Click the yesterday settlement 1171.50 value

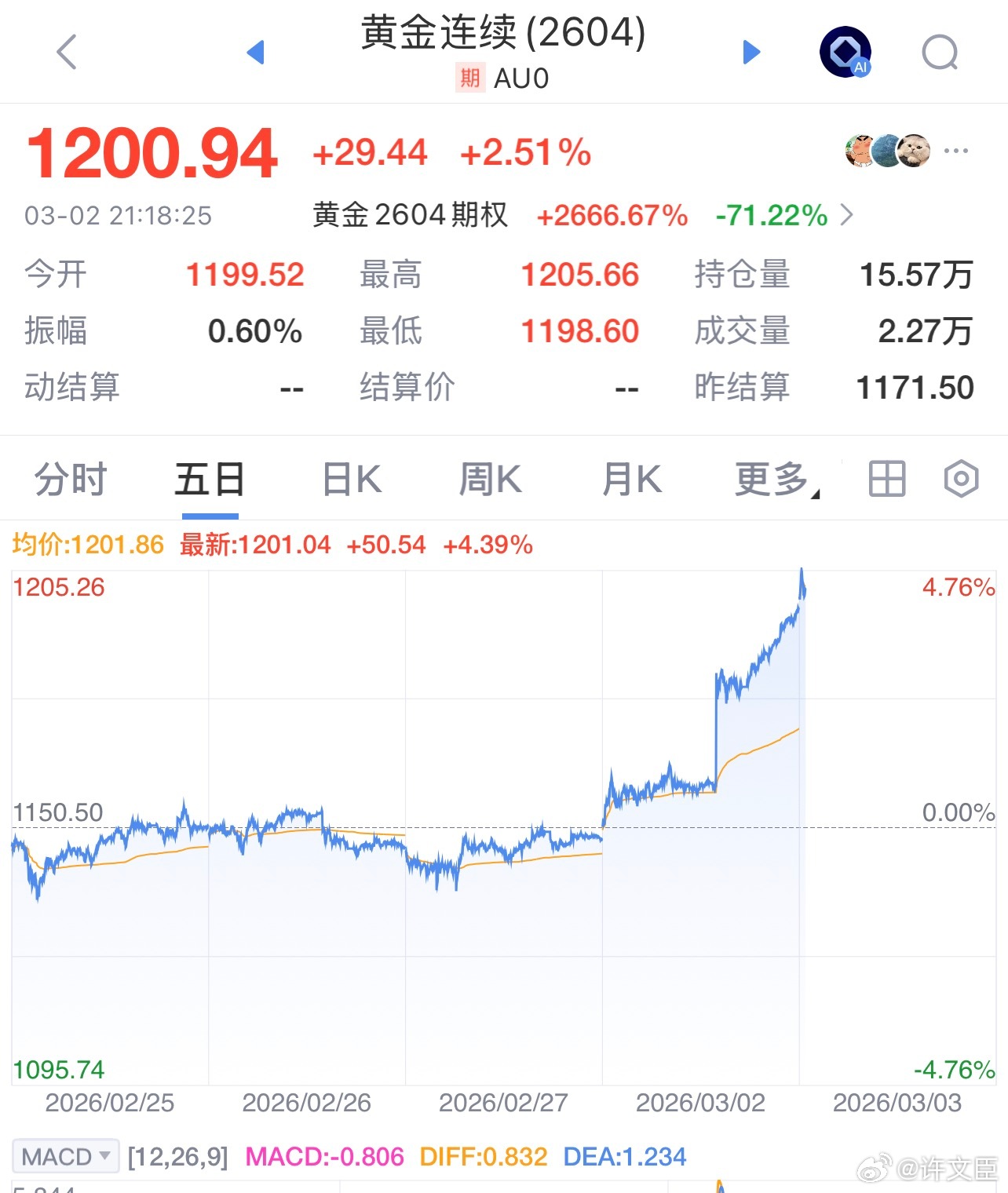[x=913, y=386]
